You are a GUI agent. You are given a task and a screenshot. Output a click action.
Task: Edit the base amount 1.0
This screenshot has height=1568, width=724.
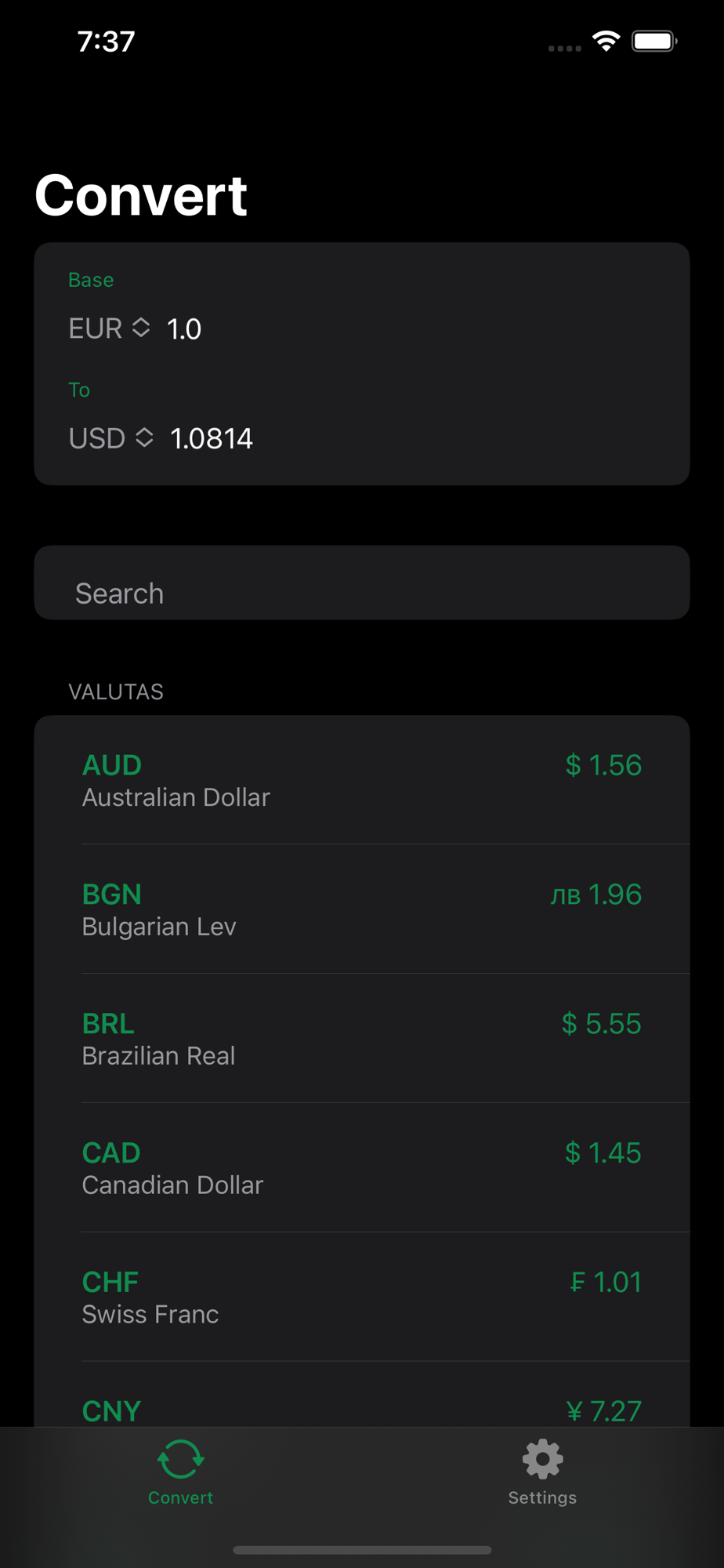click(x=184, y=328)
